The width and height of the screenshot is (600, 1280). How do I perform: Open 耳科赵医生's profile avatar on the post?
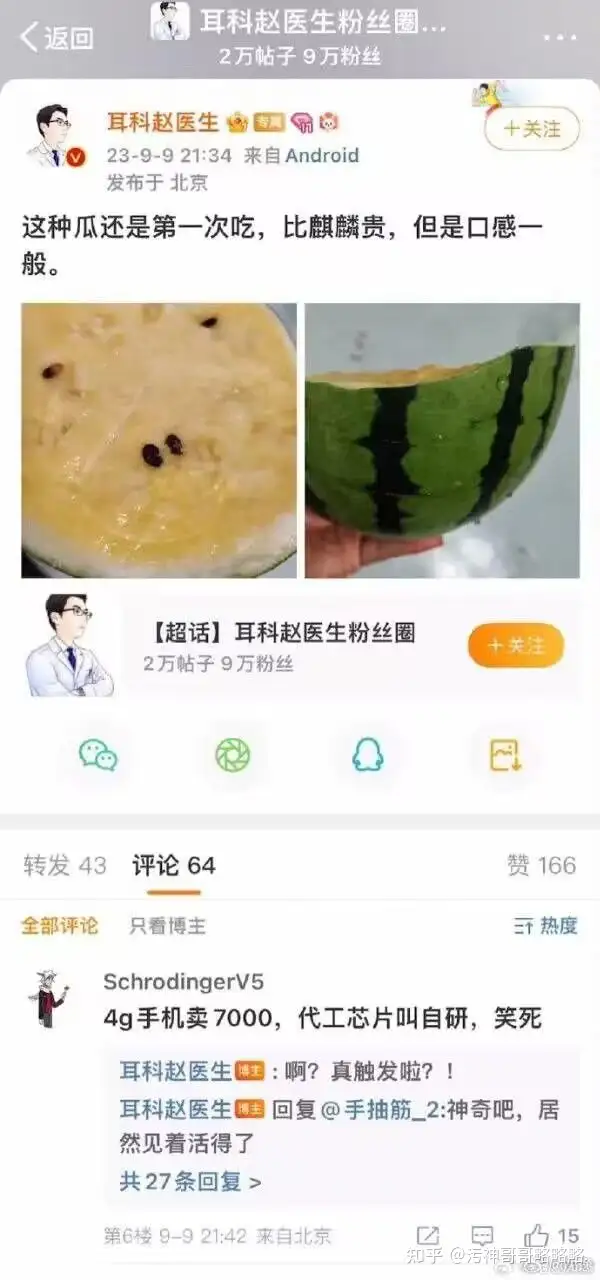(x=54, y=136)
